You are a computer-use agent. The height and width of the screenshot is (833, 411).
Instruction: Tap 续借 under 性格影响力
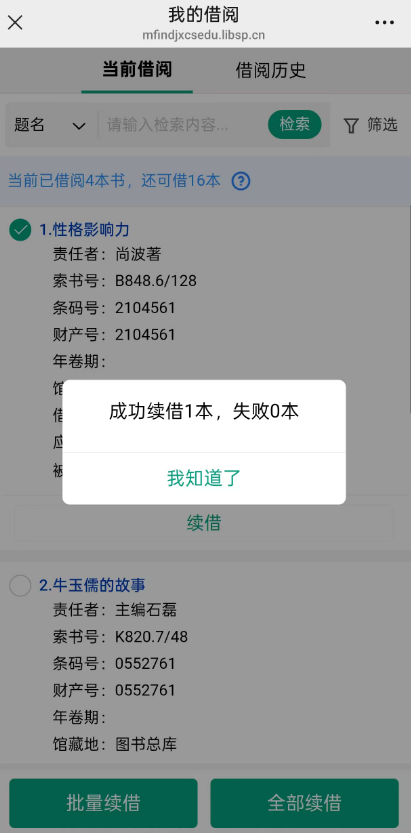pyautogui.click(x=204, y=524)
